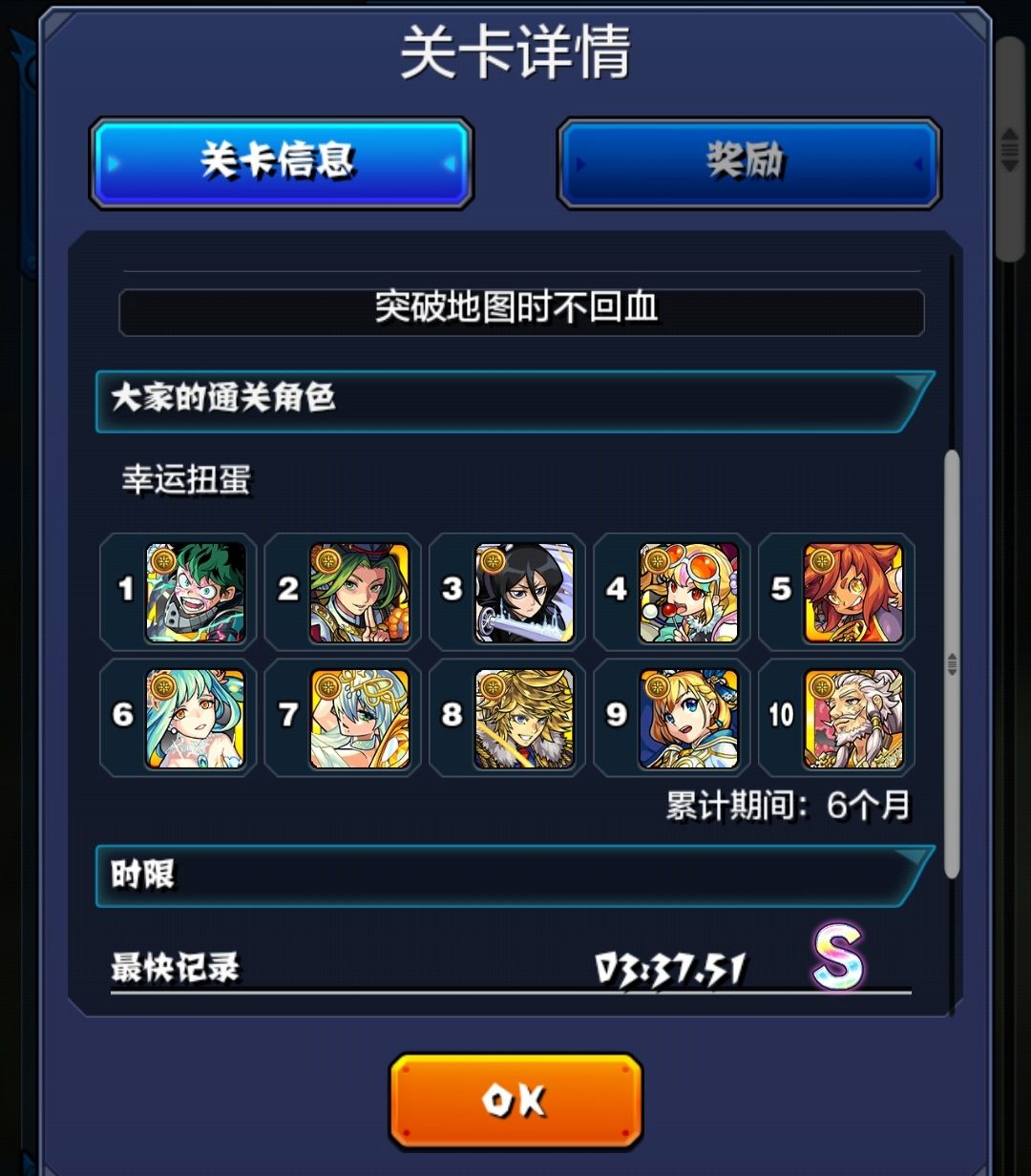The image size is (1031, 1176).
Task: Select the 关卡信息 tab
Action: point(282,161)
